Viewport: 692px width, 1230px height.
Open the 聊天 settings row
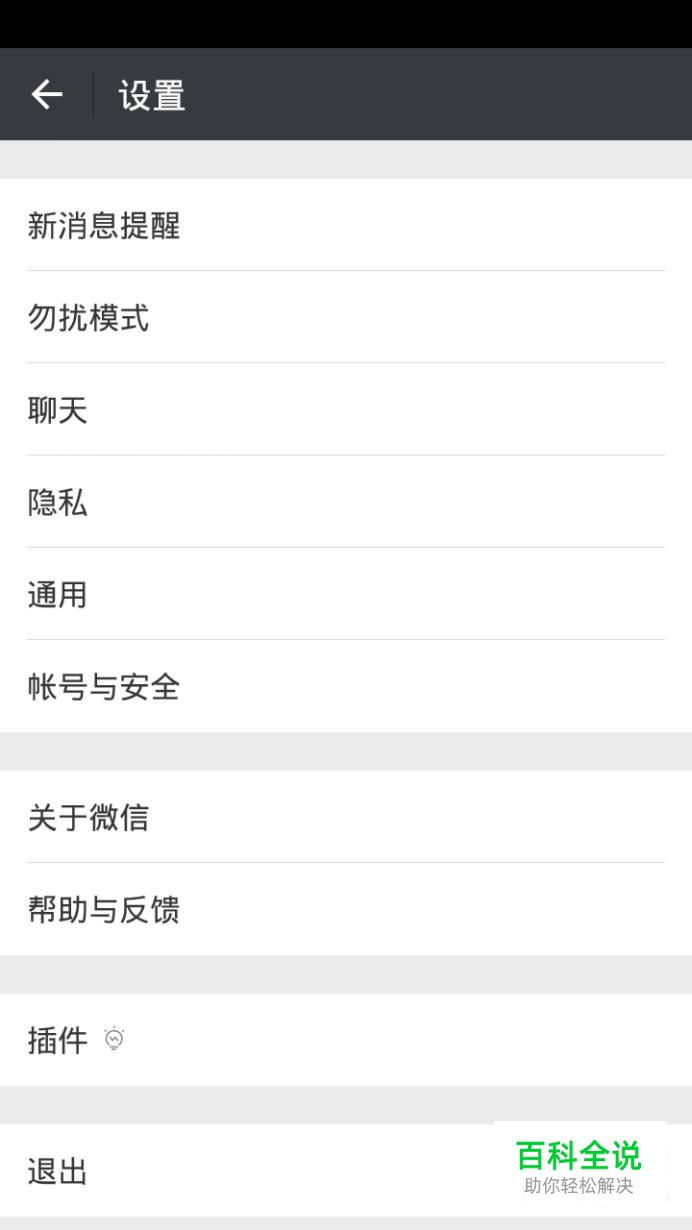click(x=346, y=409)
